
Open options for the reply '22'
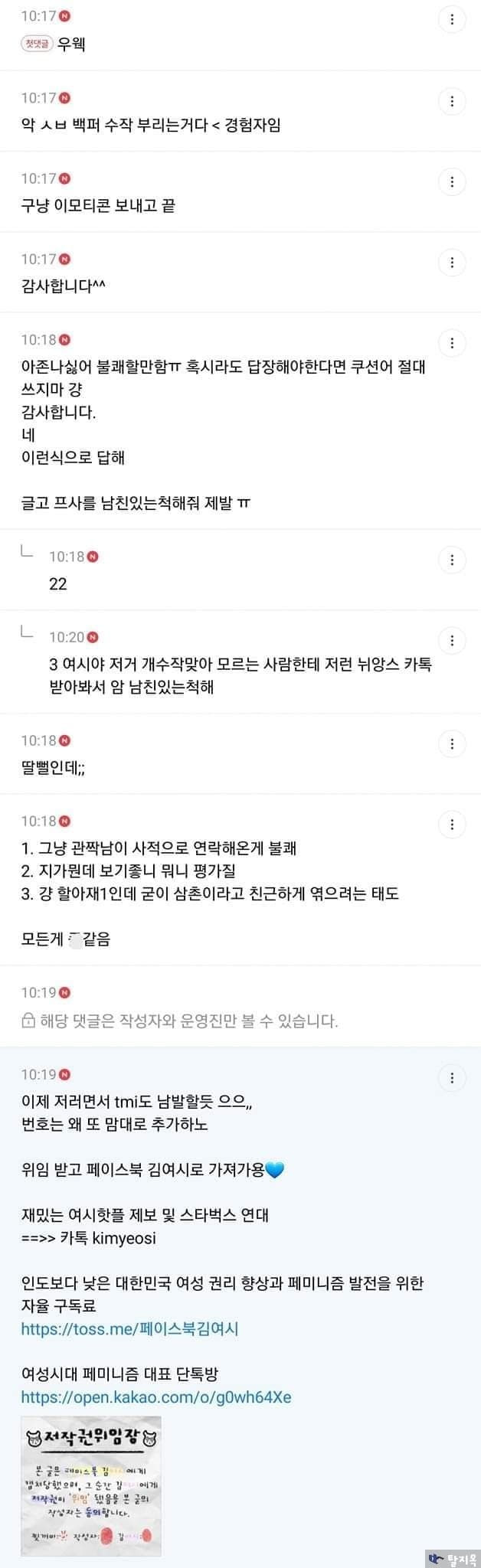[x=452, y=560]
